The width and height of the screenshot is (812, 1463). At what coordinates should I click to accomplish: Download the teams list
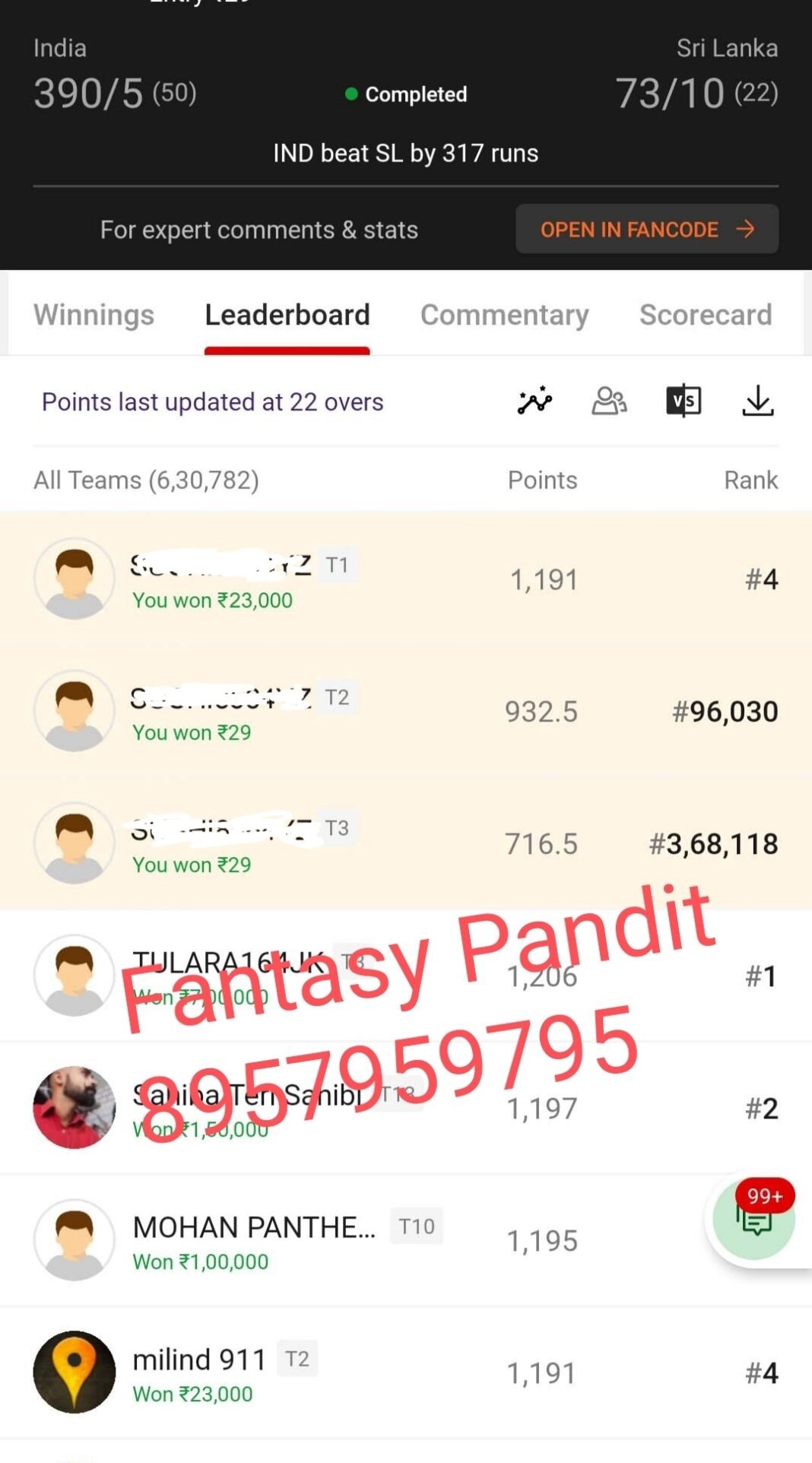pyautogui.click(x=758, y=401)
